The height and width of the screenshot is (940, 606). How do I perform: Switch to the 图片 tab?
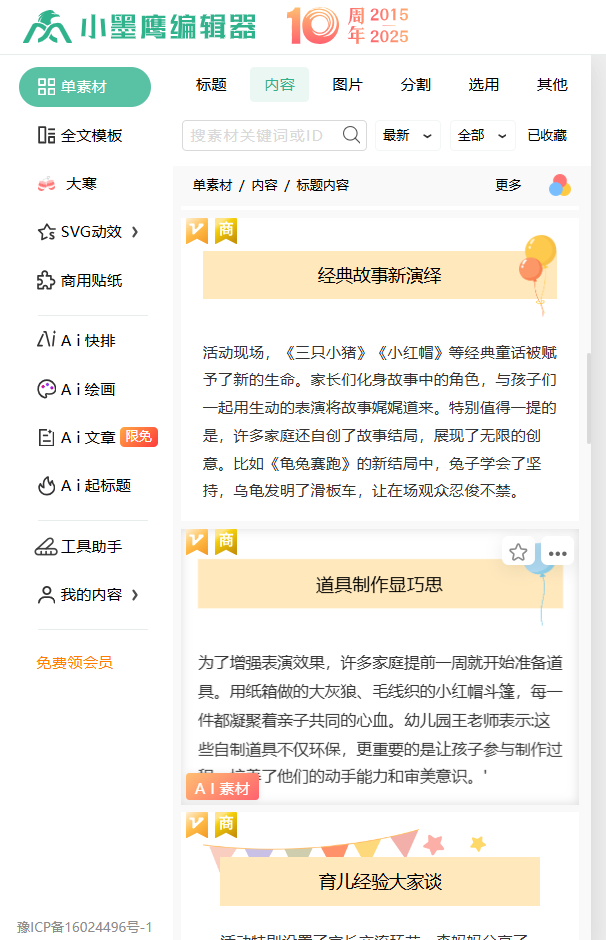(x=347, y=85)
